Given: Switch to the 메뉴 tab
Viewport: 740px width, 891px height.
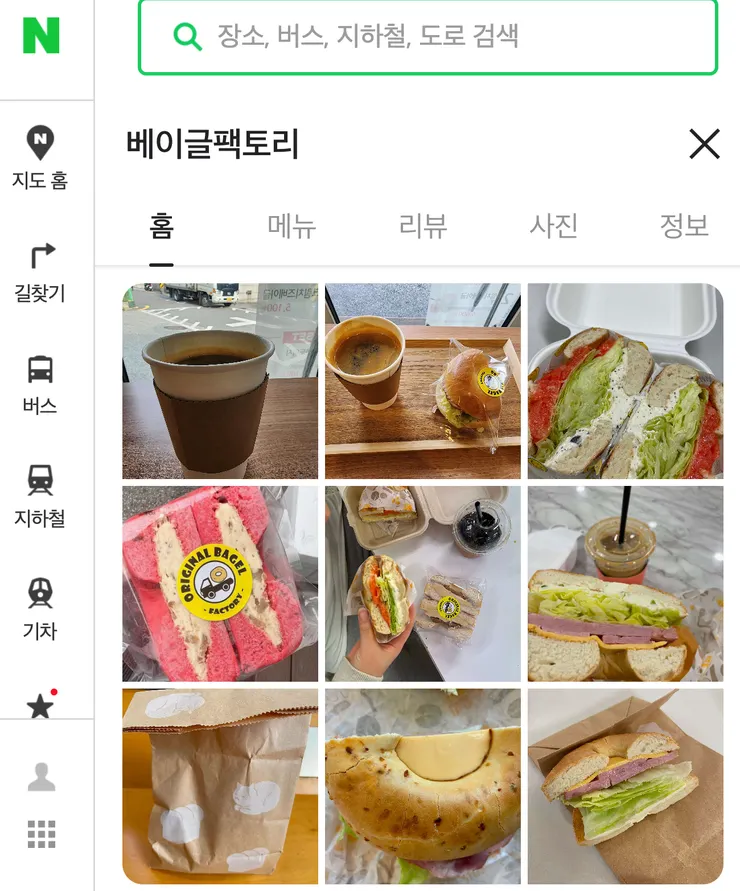Looking at the screenshot, I should coord(294,226).
